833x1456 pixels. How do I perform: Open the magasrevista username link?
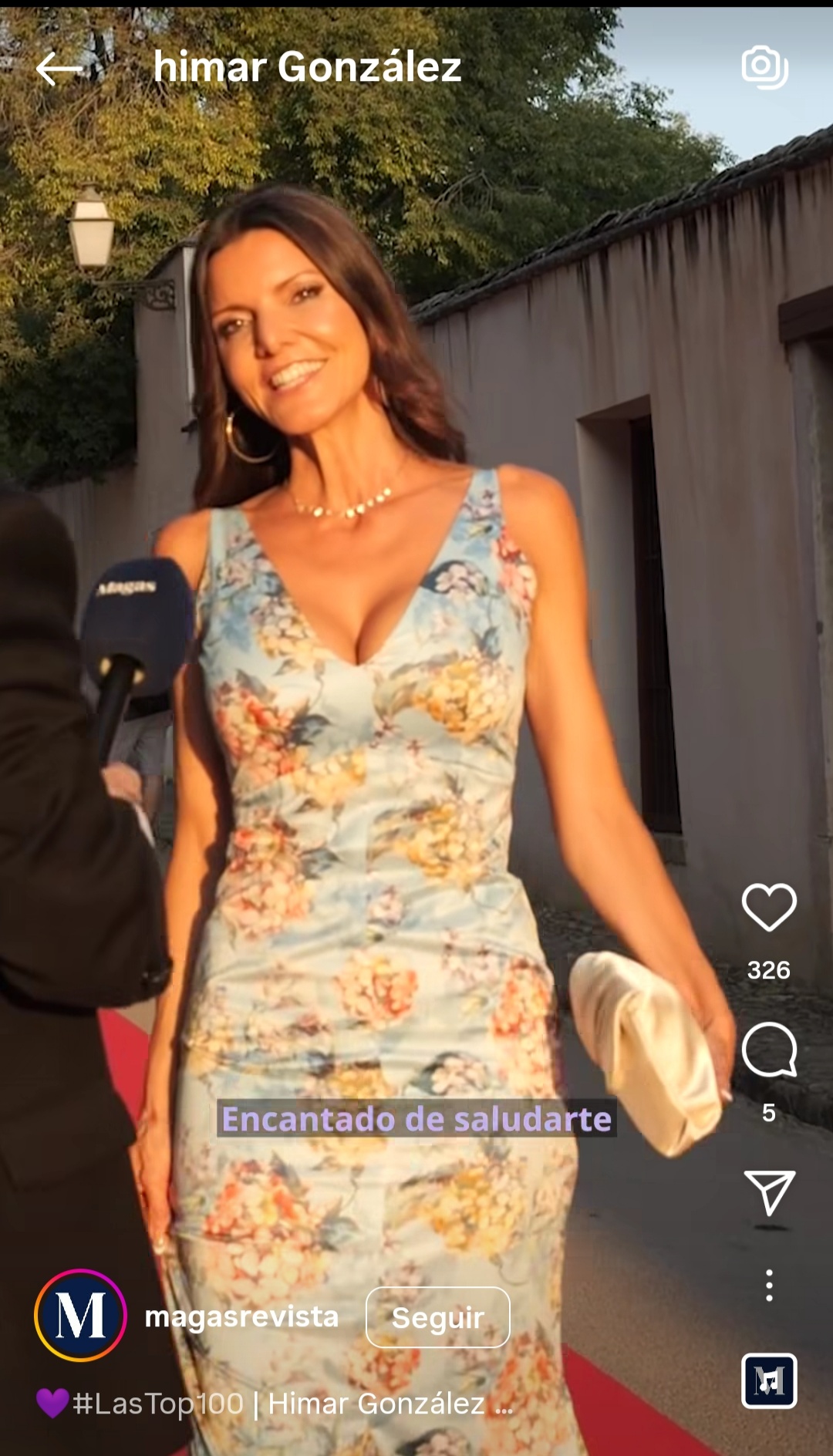pyautogui.click(x=241, y=1316)
